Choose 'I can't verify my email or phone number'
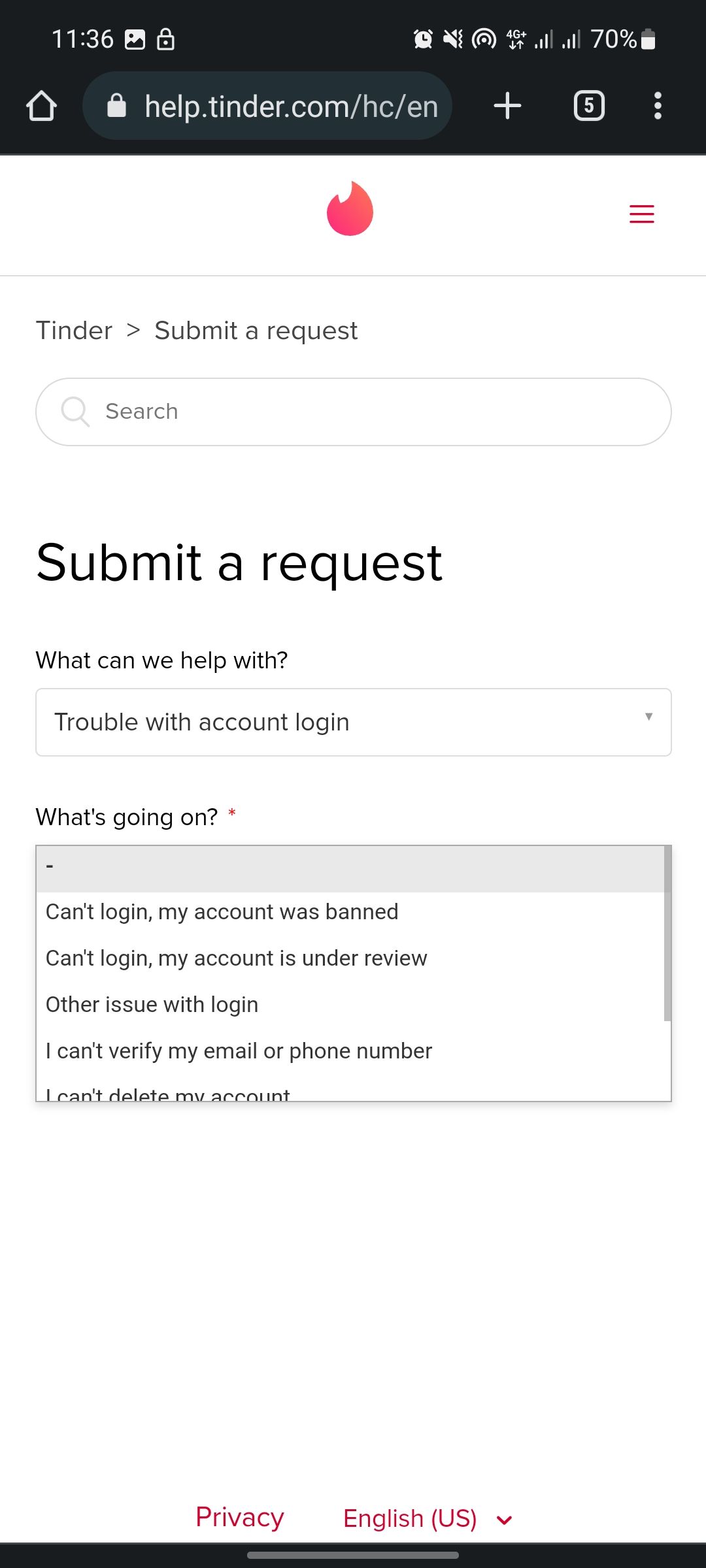The image size is (706, 1568). click(x=239, y=1051)
